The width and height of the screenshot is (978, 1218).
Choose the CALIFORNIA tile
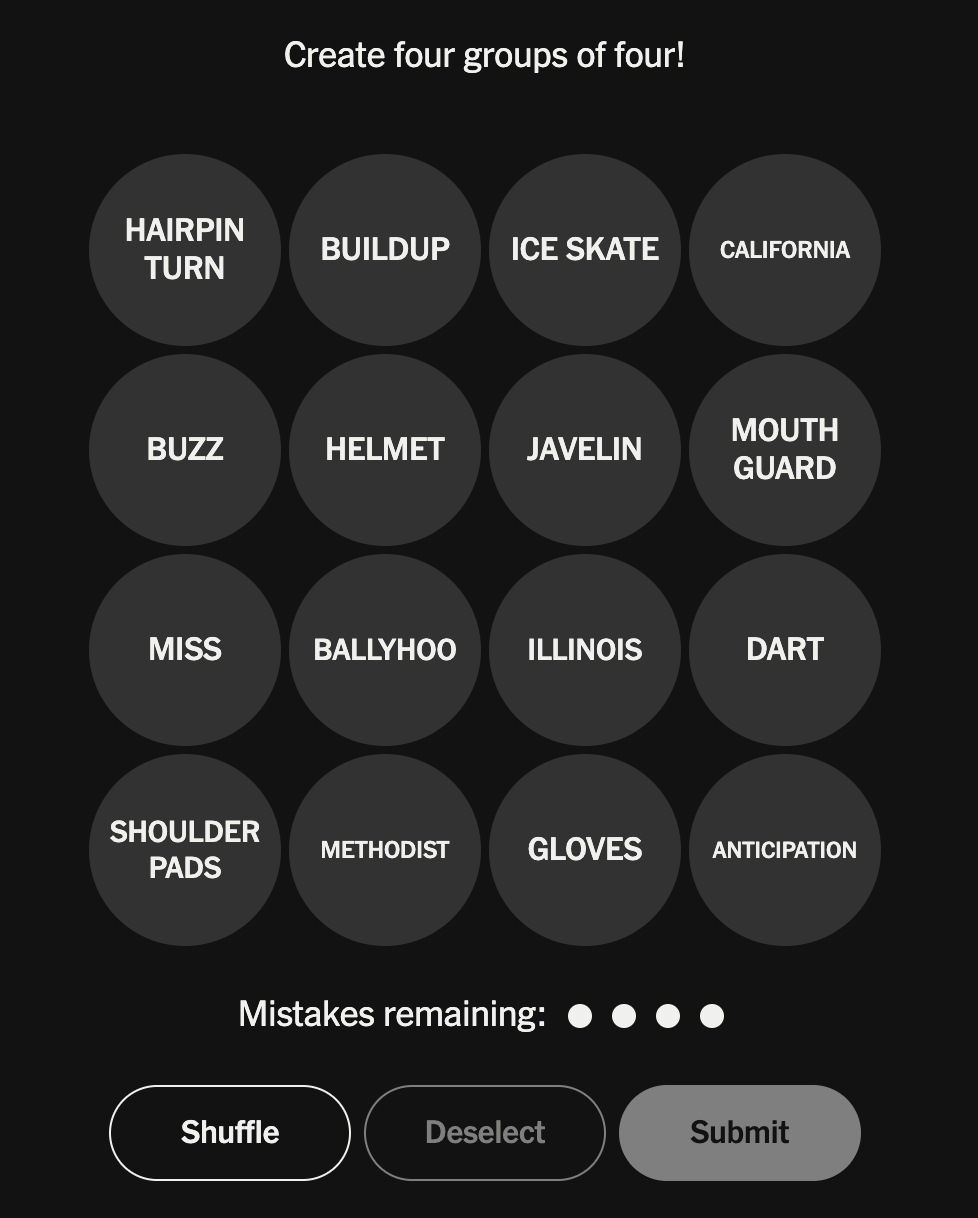pyautogui.click(x=785, y=250)
